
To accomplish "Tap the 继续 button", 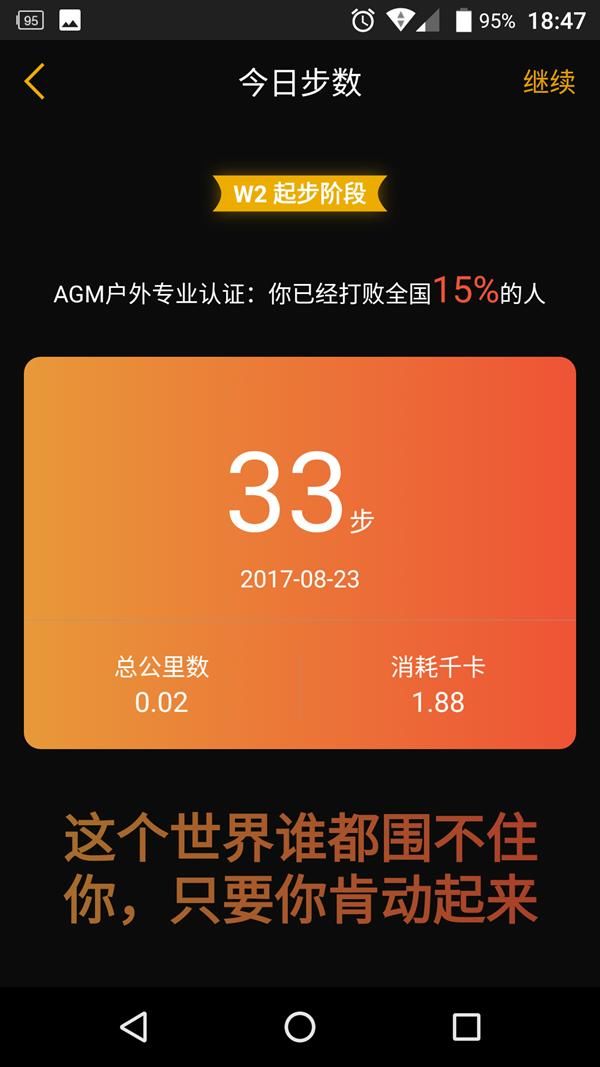I will (549, 82).
